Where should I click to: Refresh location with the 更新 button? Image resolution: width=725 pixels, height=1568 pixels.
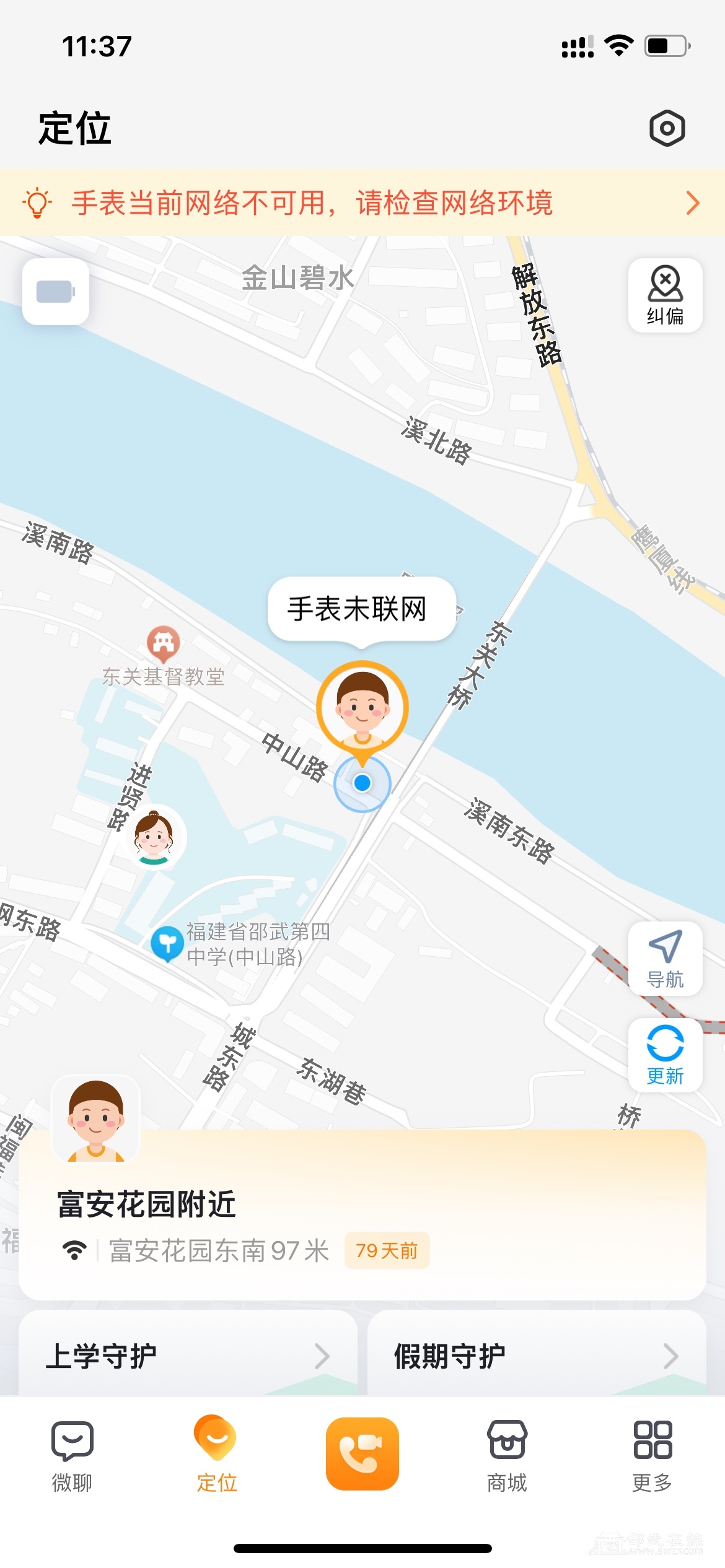point(665,1055)
